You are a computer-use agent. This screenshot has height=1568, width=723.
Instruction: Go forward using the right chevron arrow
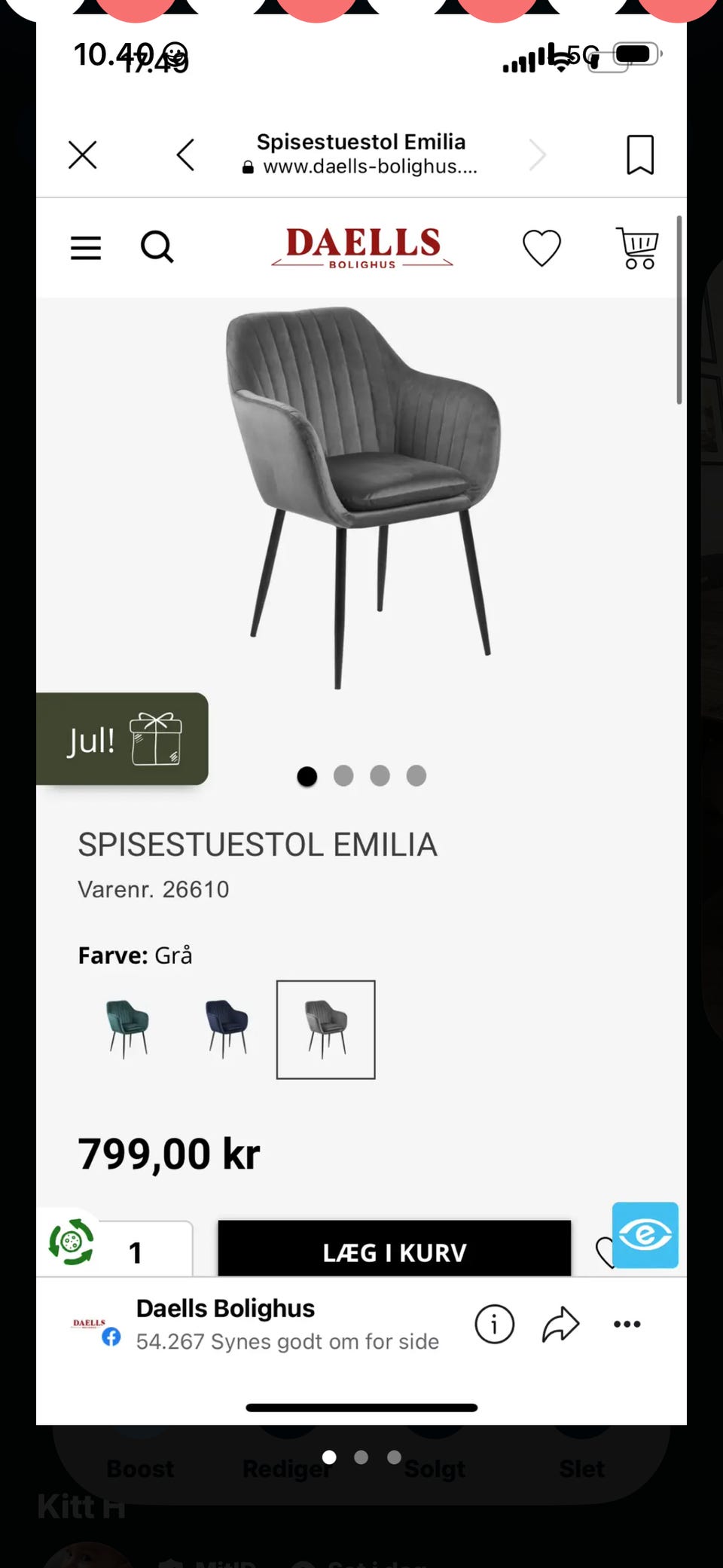click(x=538, y=154)
